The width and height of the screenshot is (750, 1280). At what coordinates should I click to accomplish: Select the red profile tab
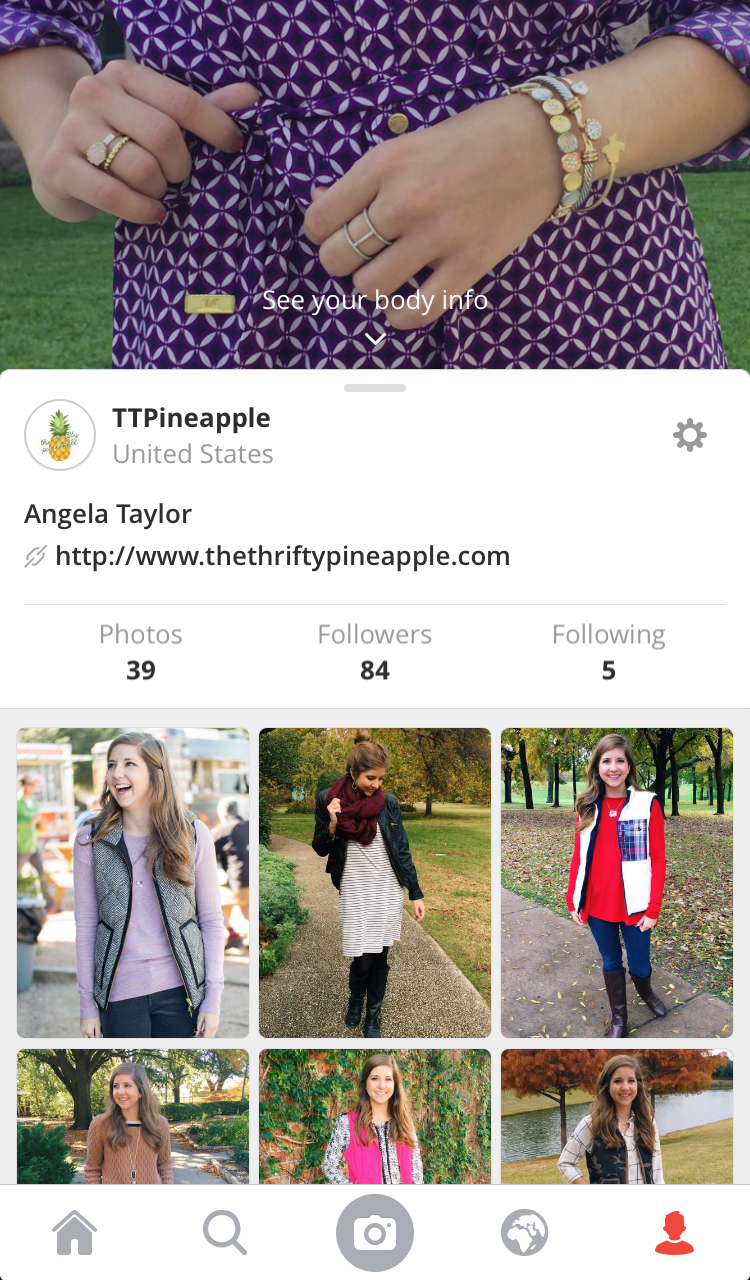675,1232
